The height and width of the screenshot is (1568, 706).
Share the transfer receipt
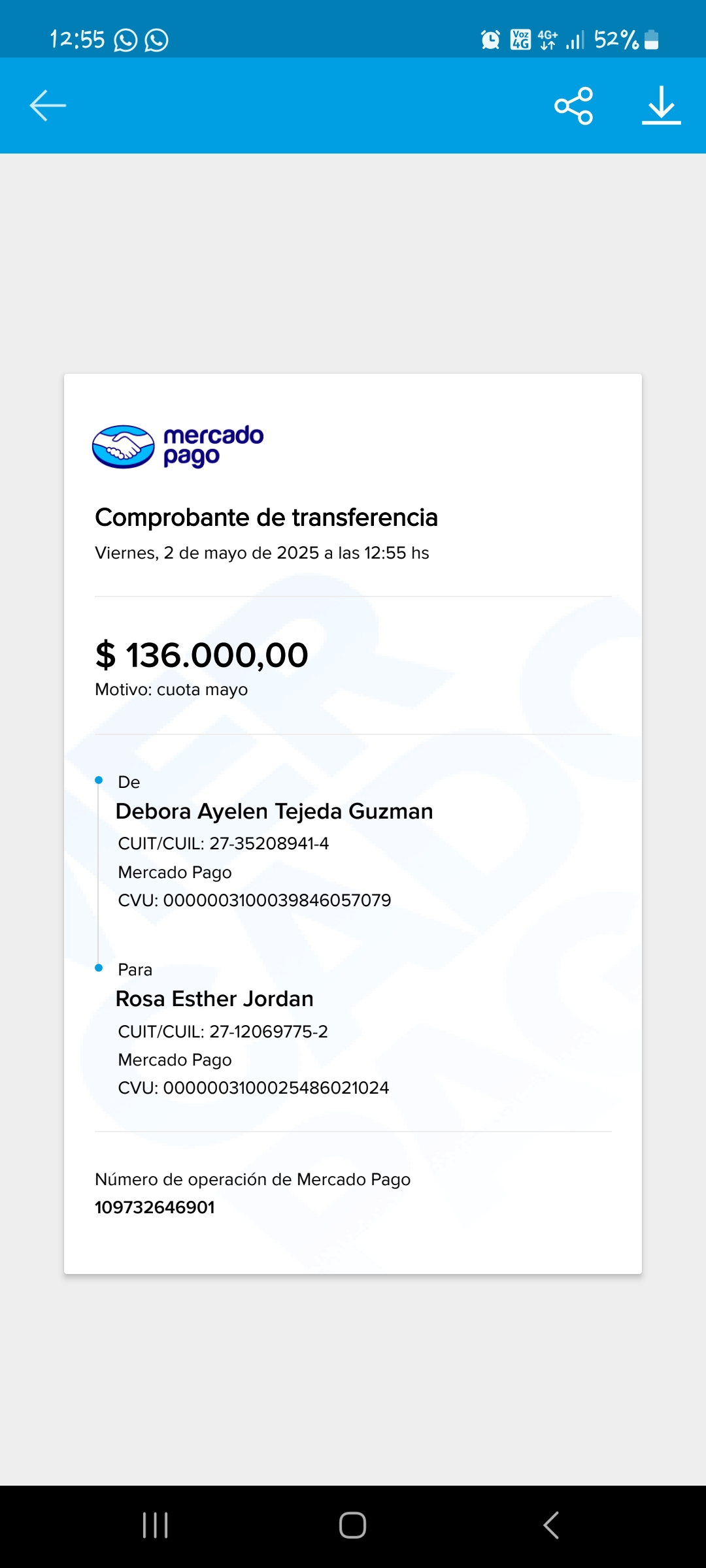click(x=573, y=105)
